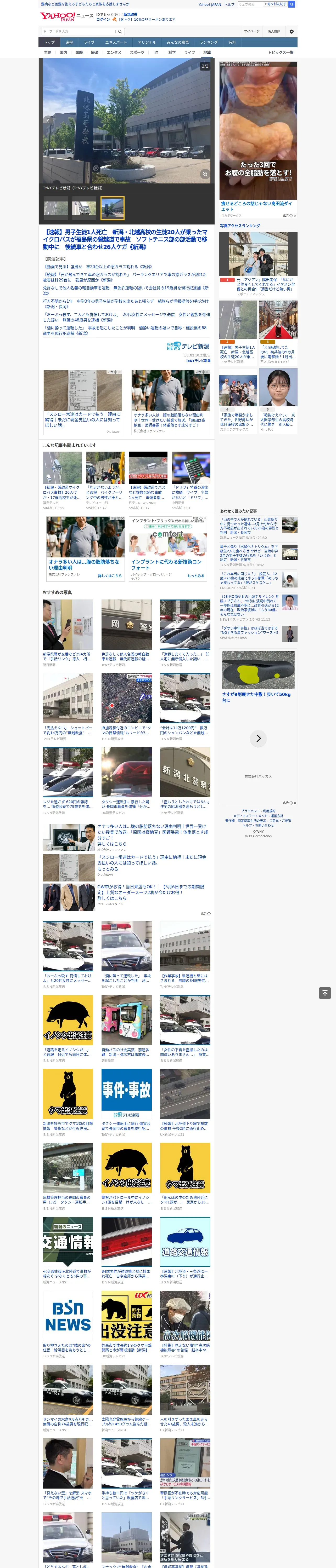Select the スポーツ category
336x1568 pixels.
tap(137, 52)
